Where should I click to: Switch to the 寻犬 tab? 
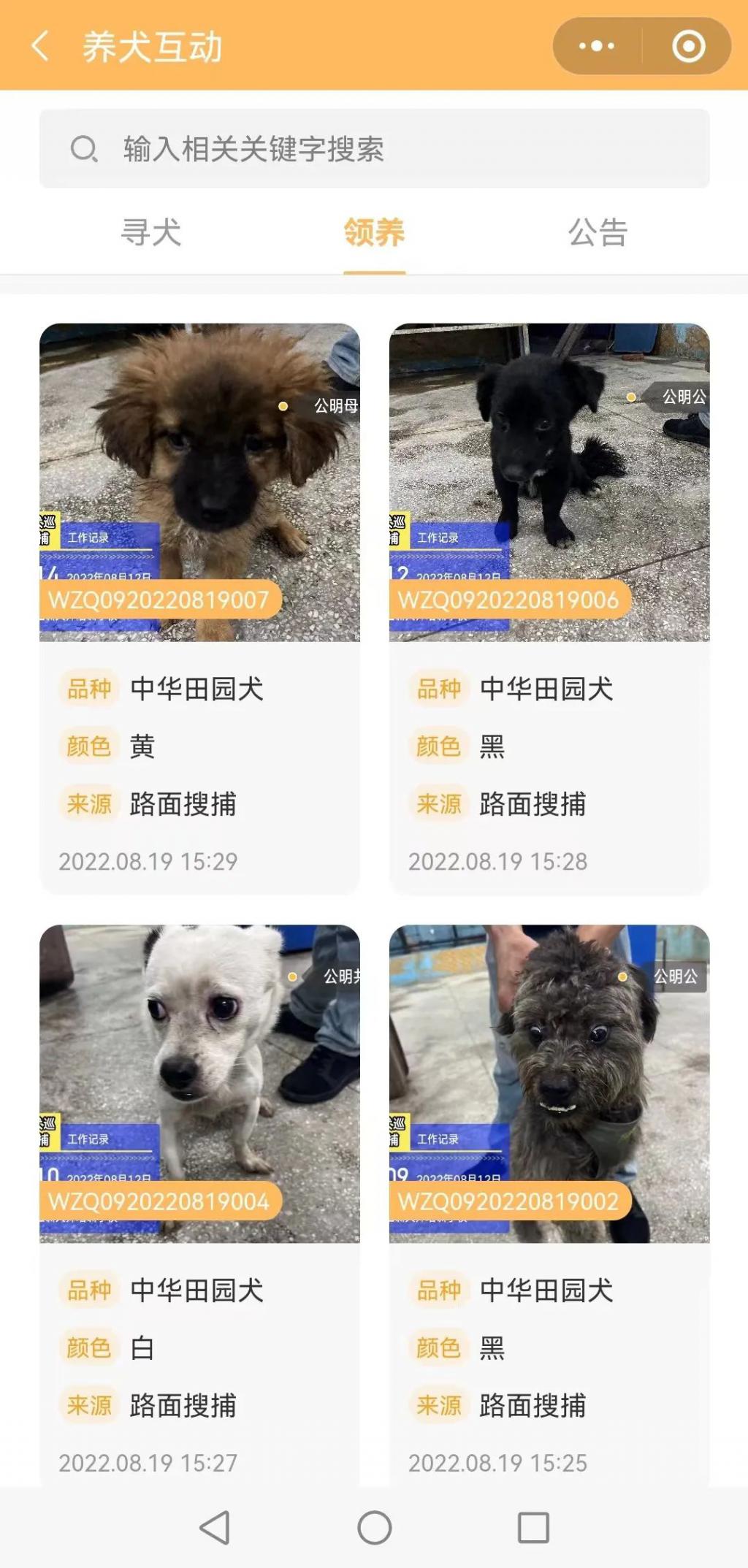pyautogui.click(x=150, y=233)
